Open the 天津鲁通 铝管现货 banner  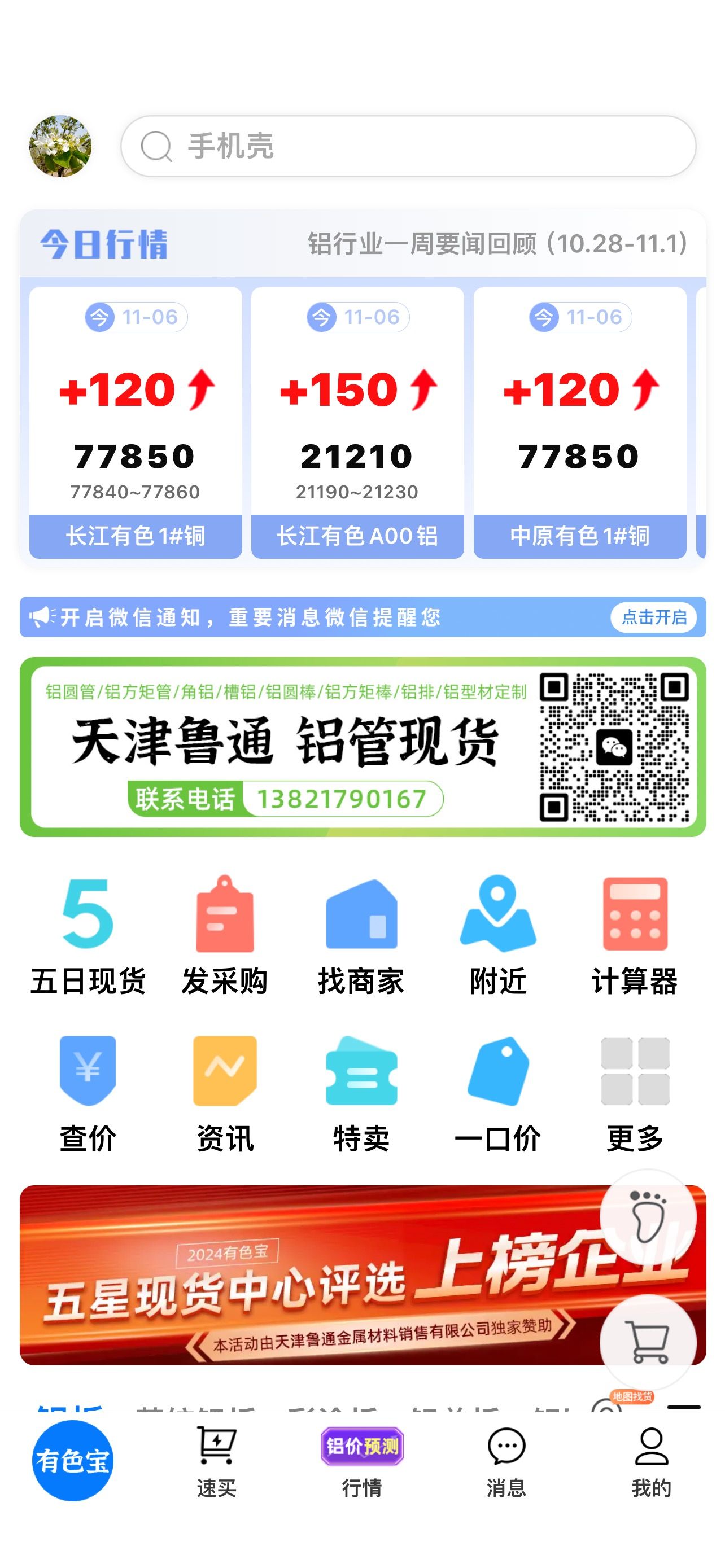(363, 747)
